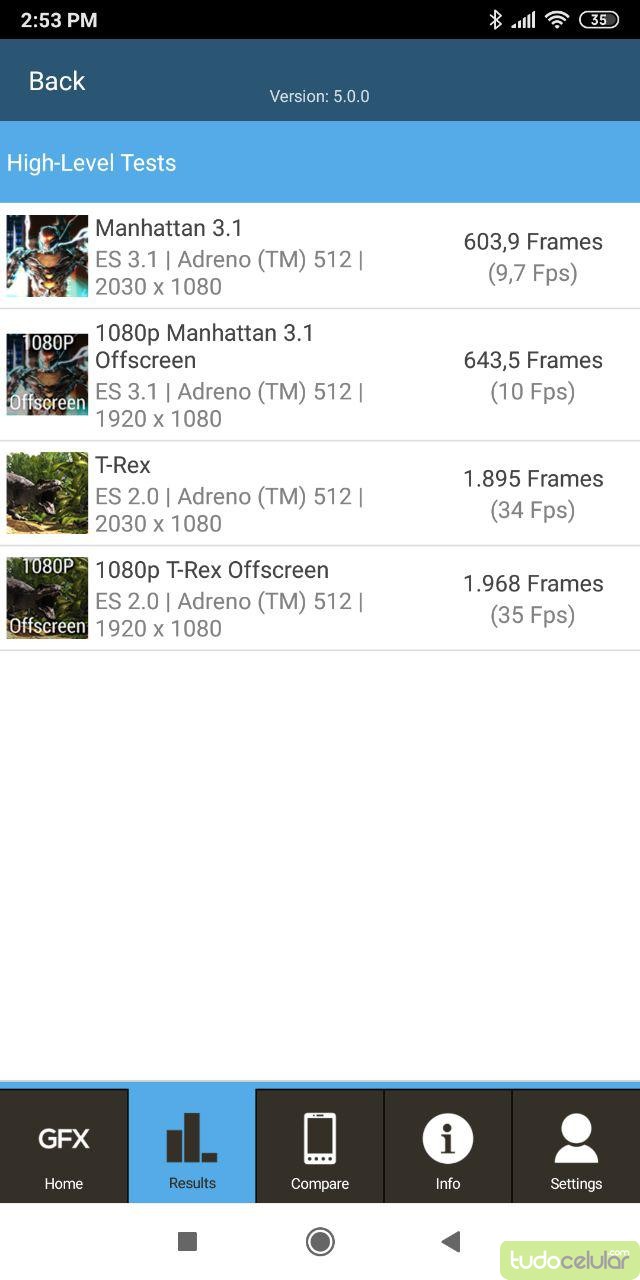
Task: Open 1080p Manhattan 3.1 Offscreen result
Action: [320, 375]
